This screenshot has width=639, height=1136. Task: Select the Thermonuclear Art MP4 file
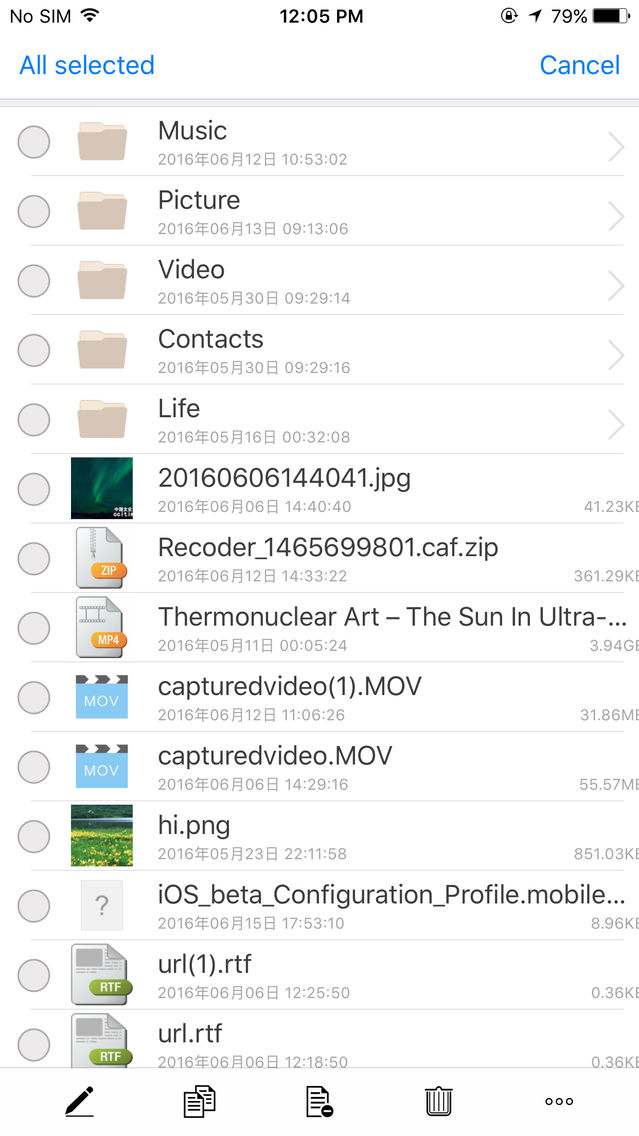[34, 628]
